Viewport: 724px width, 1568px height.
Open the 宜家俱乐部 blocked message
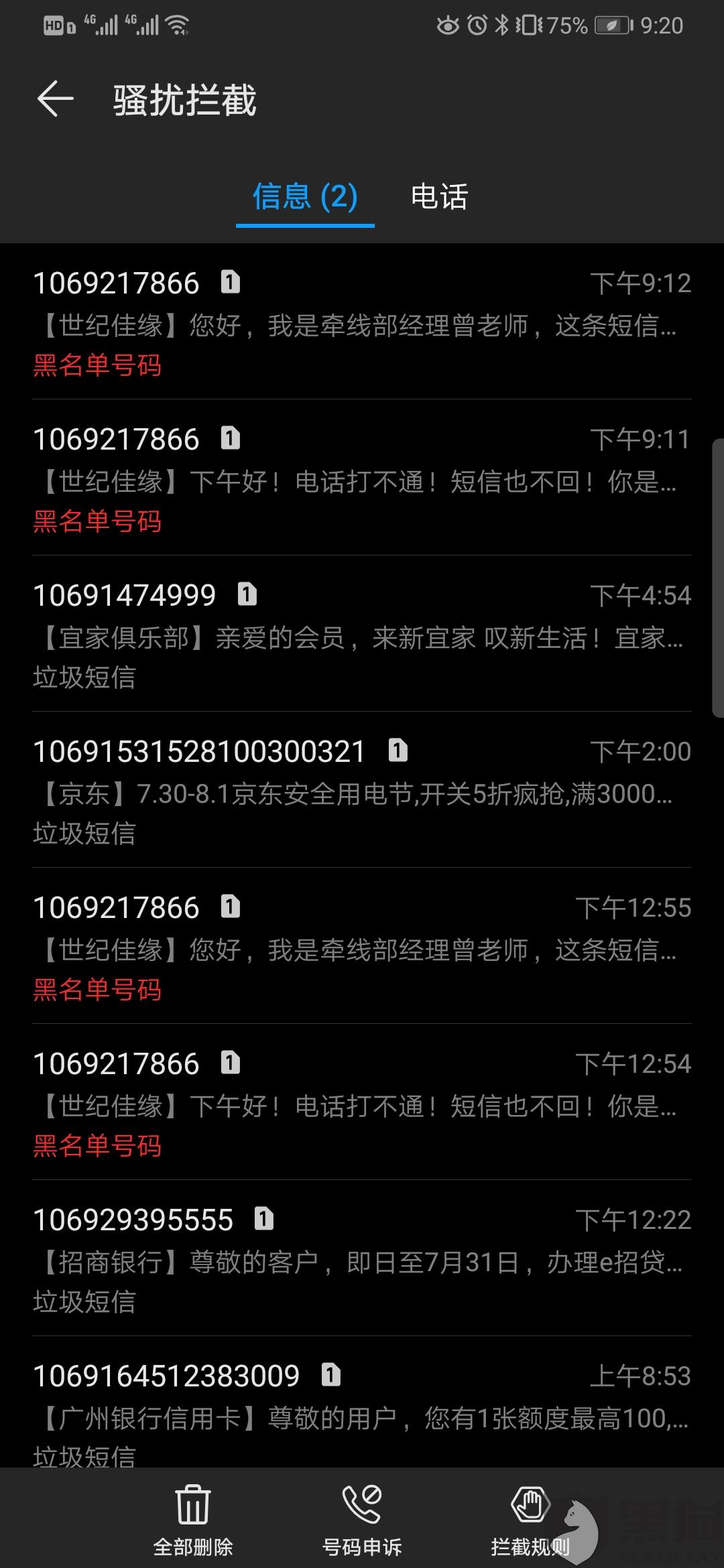point(362,636)
